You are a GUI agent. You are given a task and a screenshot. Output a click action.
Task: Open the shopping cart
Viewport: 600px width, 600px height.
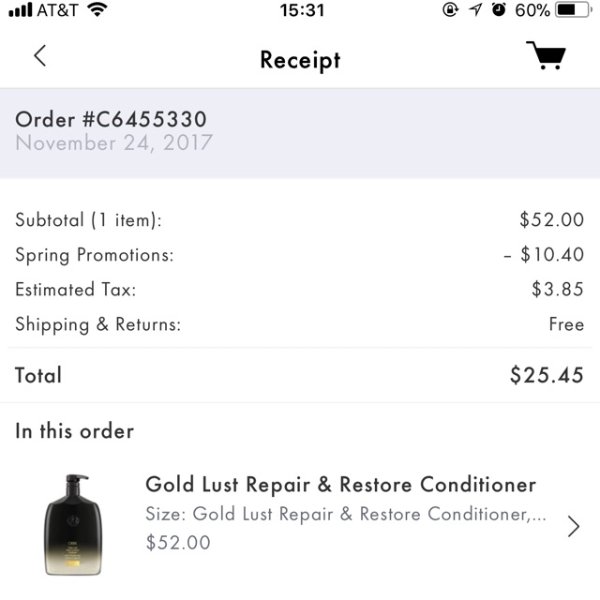545,56
